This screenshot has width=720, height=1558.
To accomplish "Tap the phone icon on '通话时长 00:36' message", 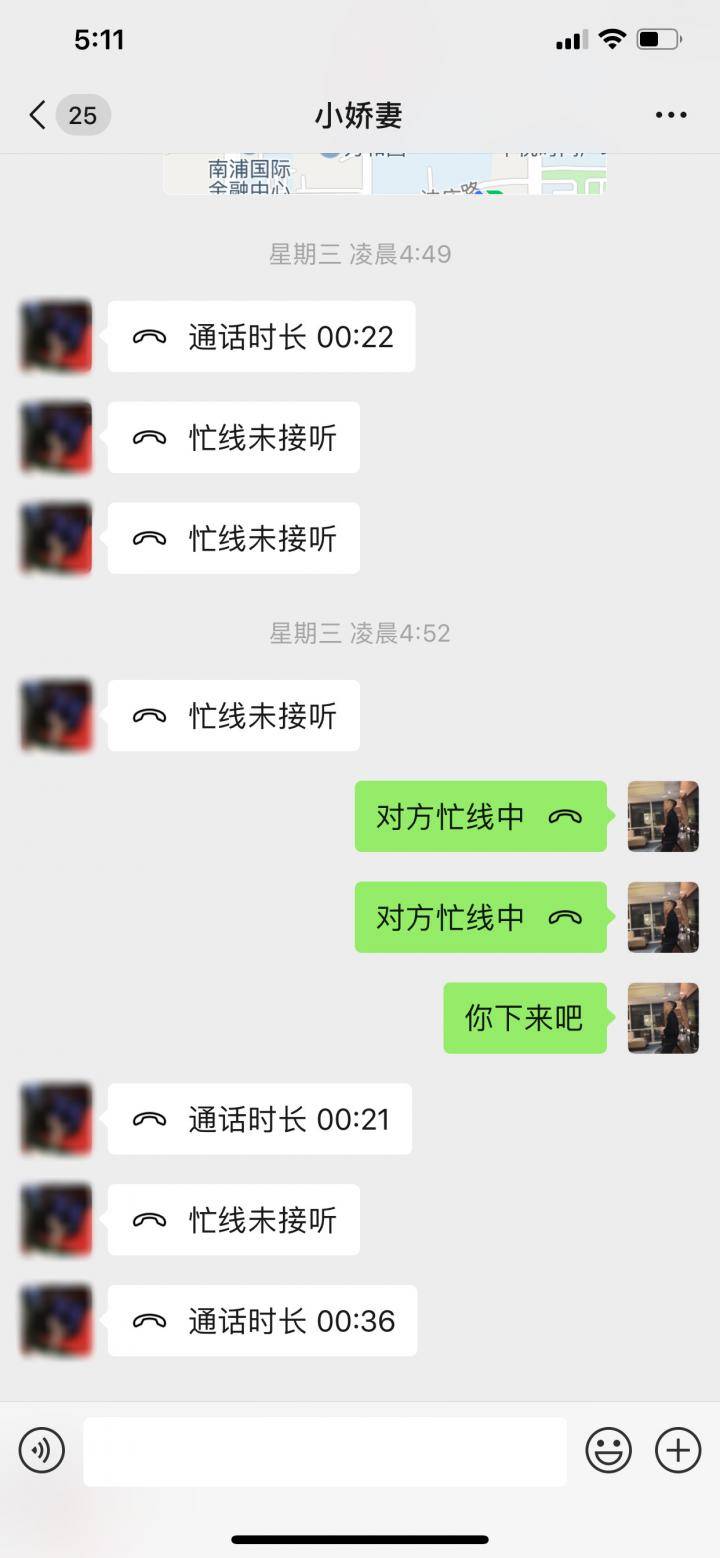I will click(x=148, y=1320).
